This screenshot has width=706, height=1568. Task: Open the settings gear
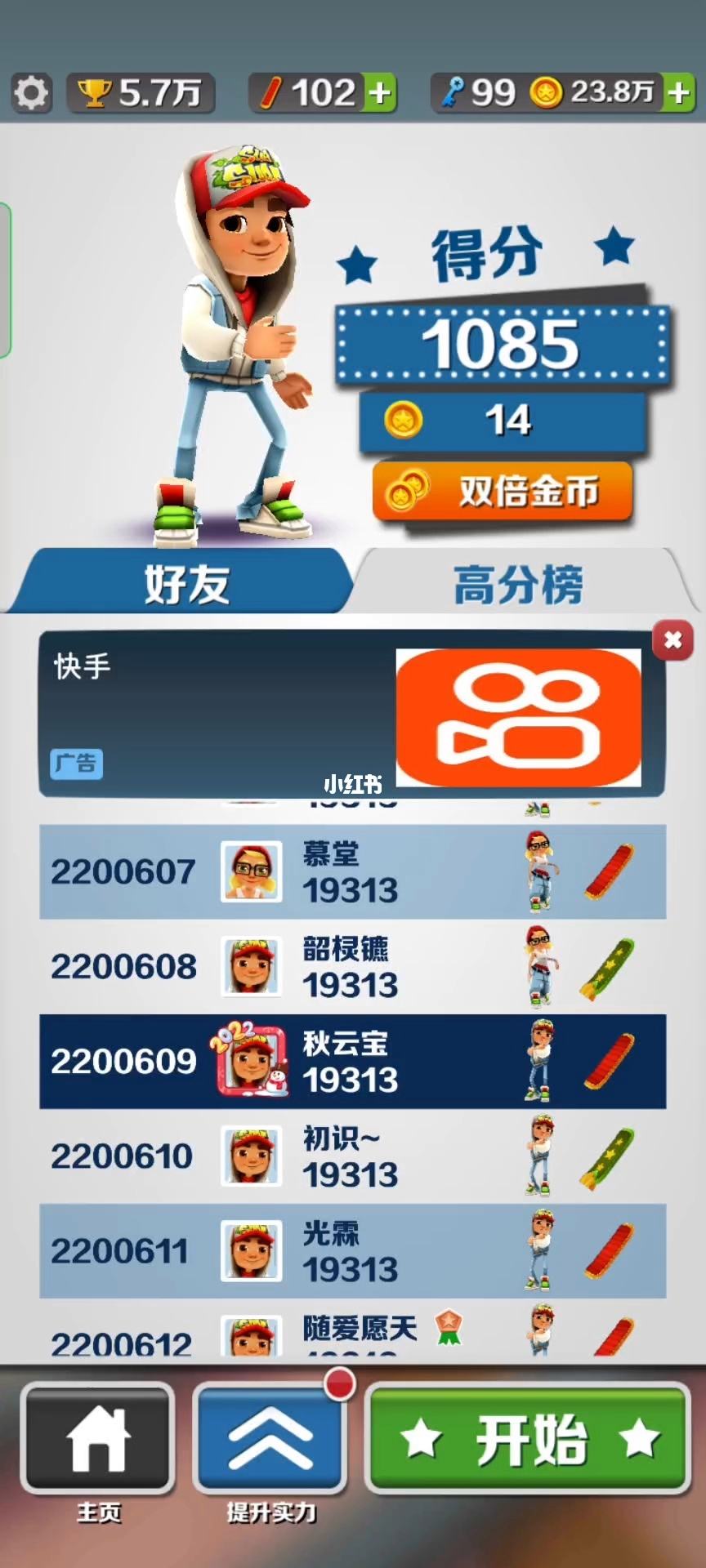[x=32, y=92]
